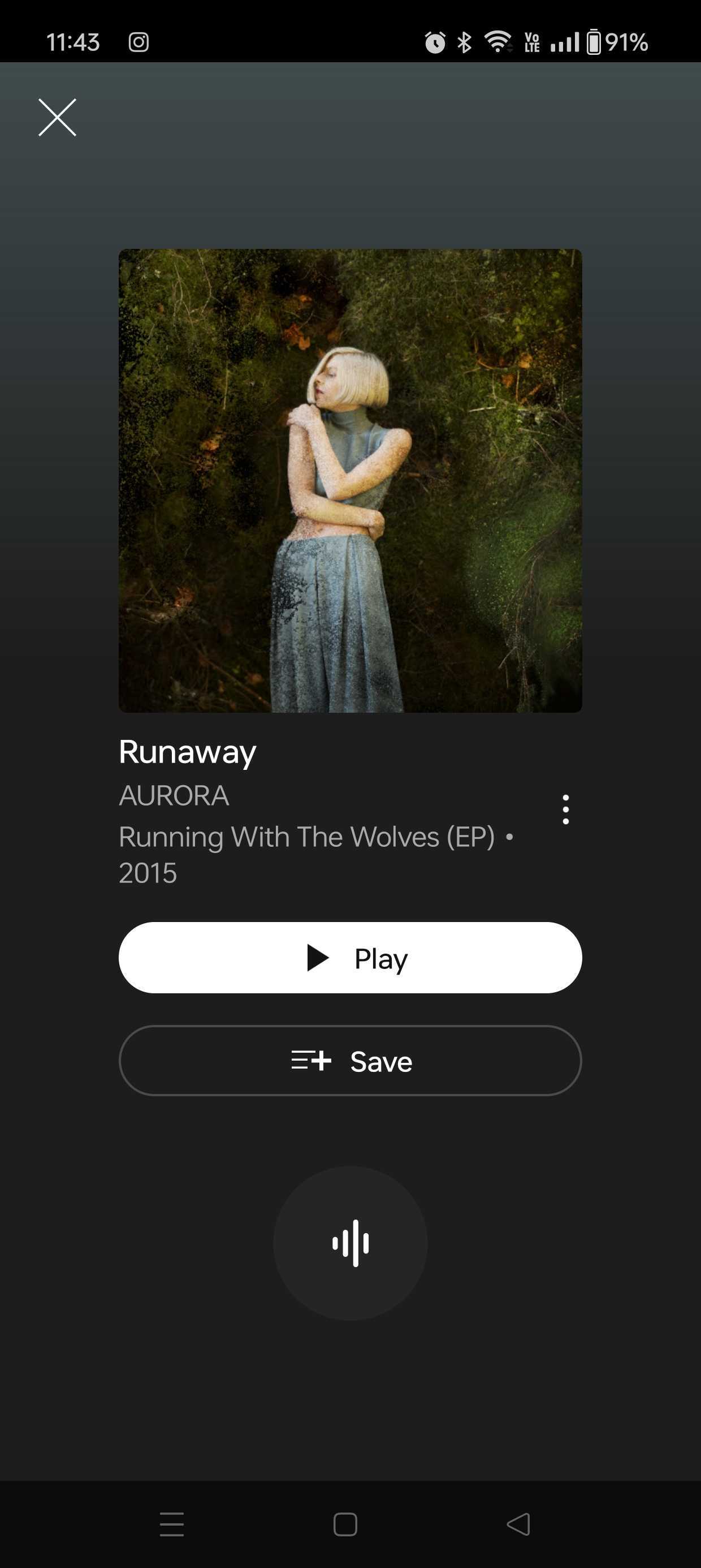Go back using the system back button
The image size is (701, 1568).
tap(518, 1524)
